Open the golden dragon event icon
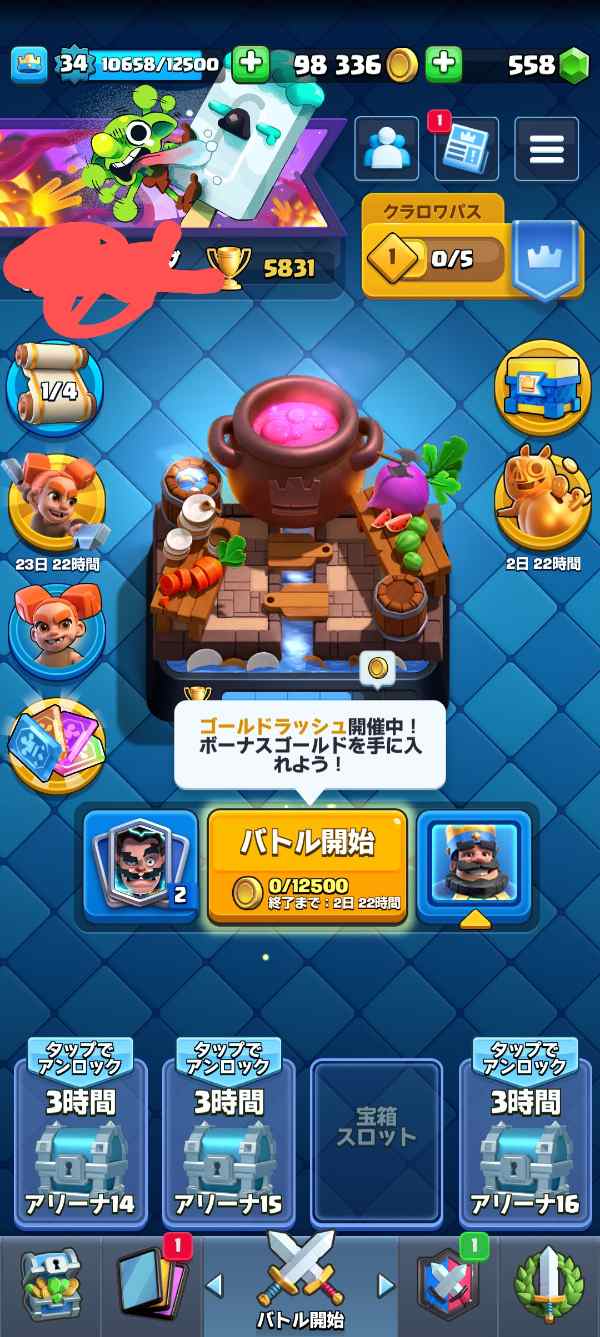 tap(542, 501)
